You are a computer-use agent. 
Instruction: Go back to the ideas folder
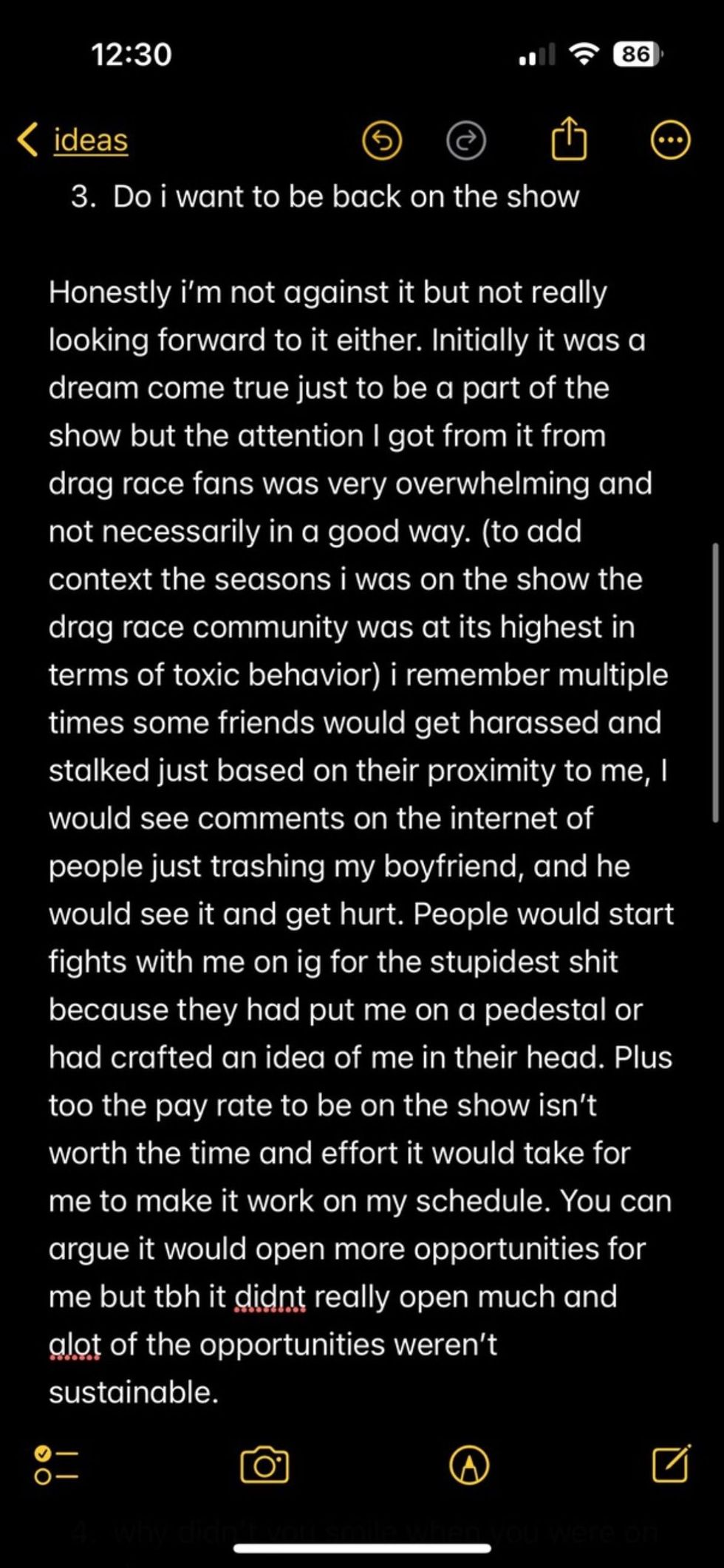pos(74,140)
